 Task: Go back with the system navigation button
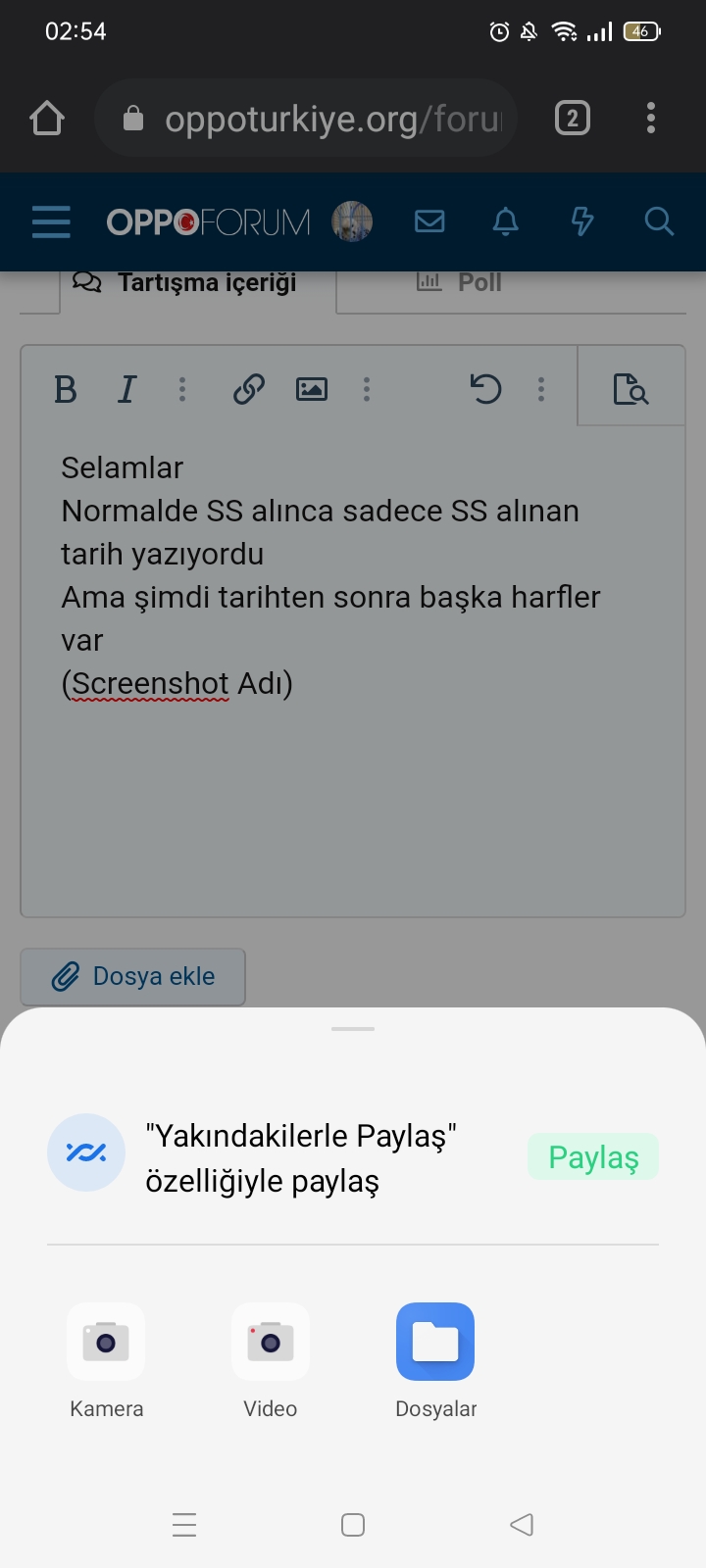(522, 1525)
